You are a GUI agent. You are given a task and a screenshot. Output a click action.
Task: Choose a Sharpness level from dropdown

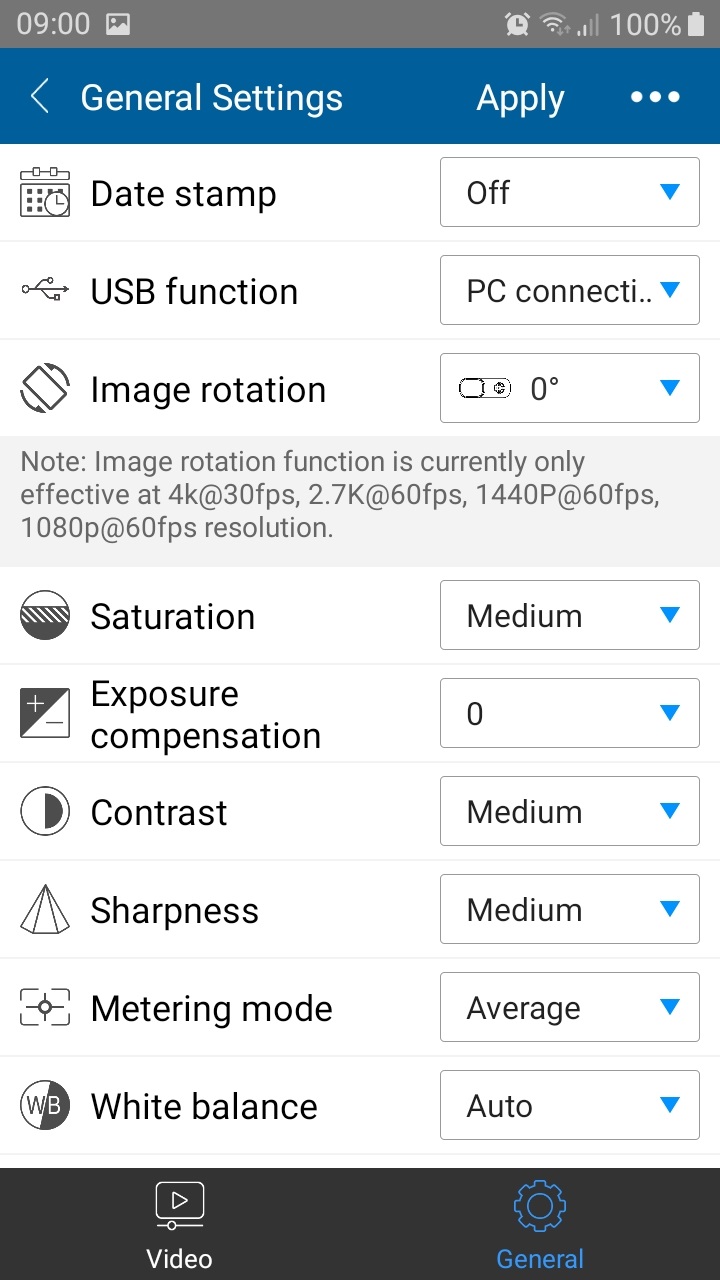coord(569,909)
